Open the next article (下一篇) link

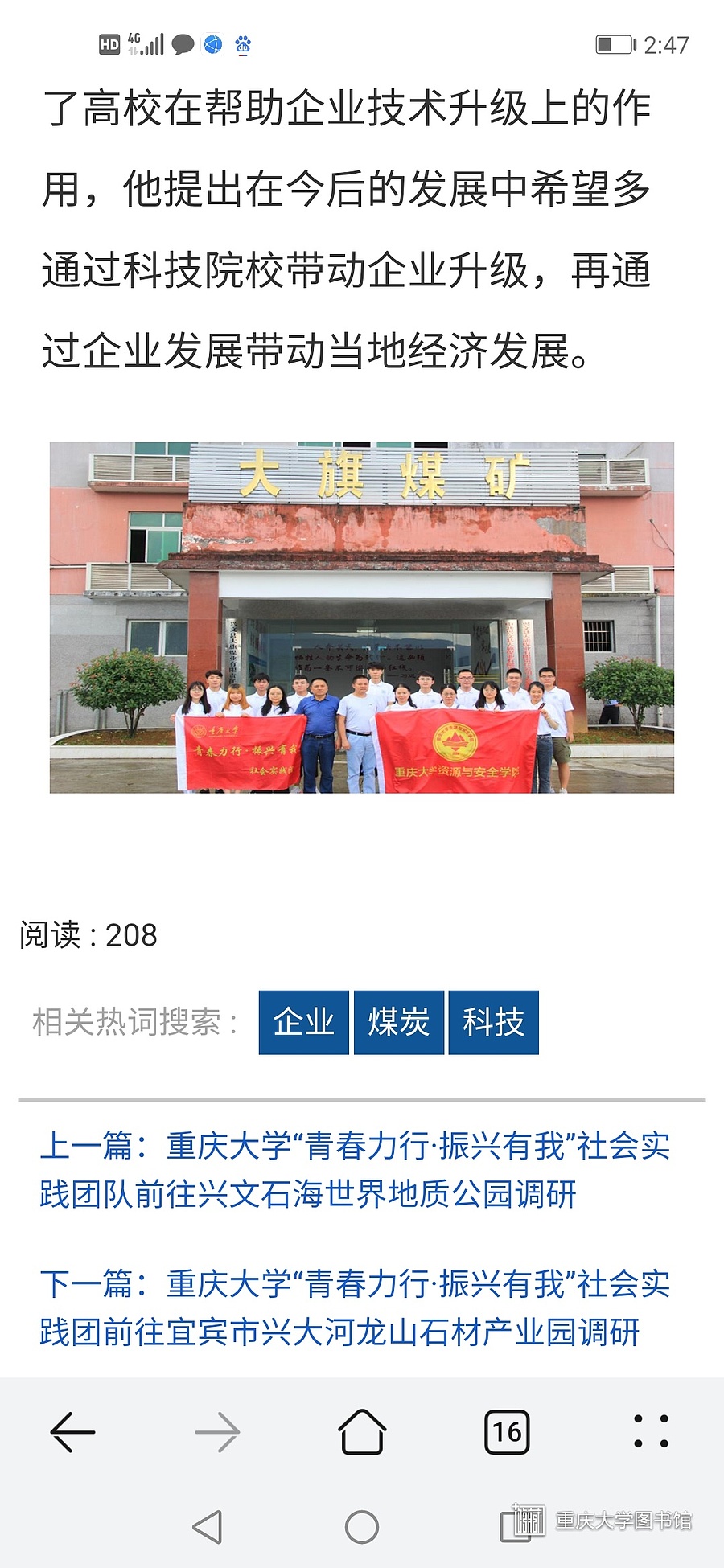354,1307
